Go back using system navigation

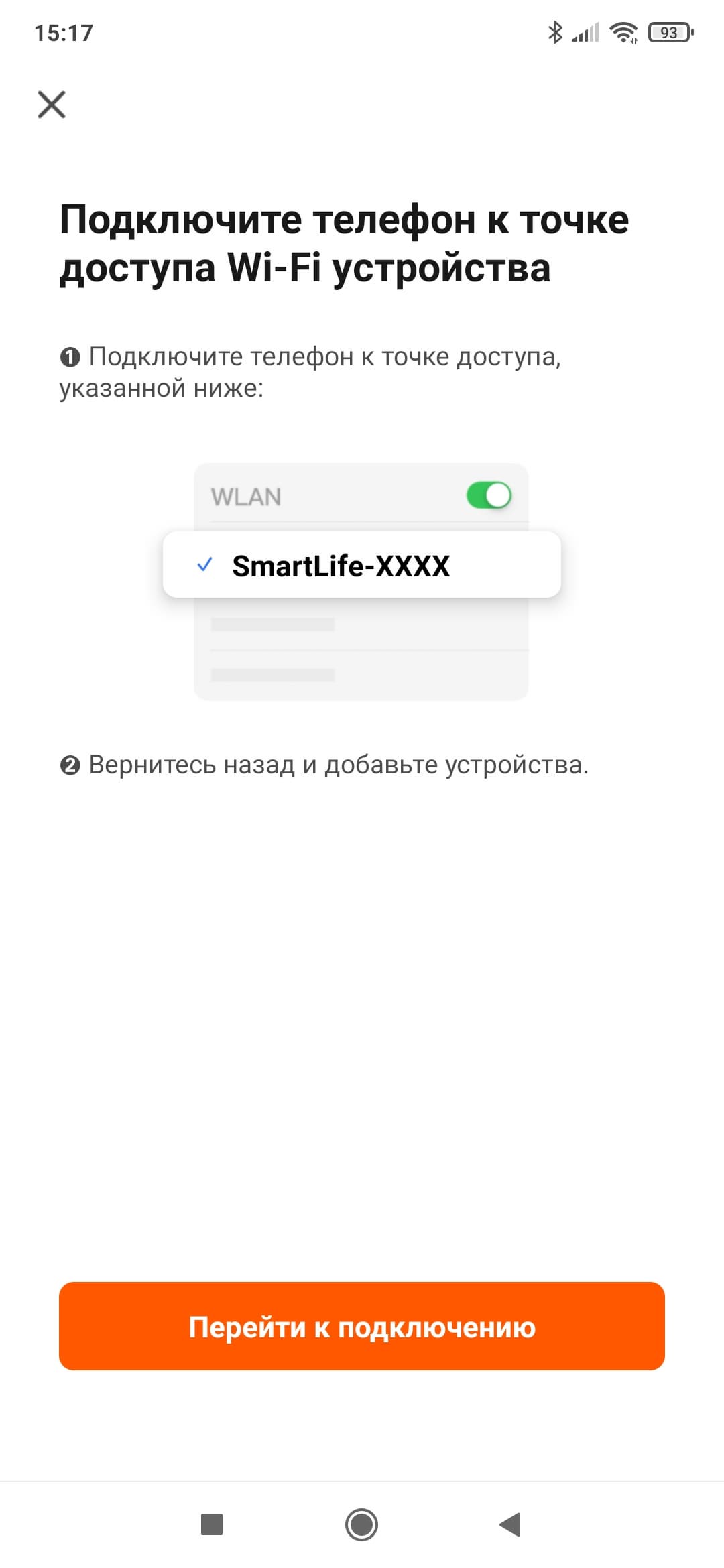click(x=511, y=1524)
